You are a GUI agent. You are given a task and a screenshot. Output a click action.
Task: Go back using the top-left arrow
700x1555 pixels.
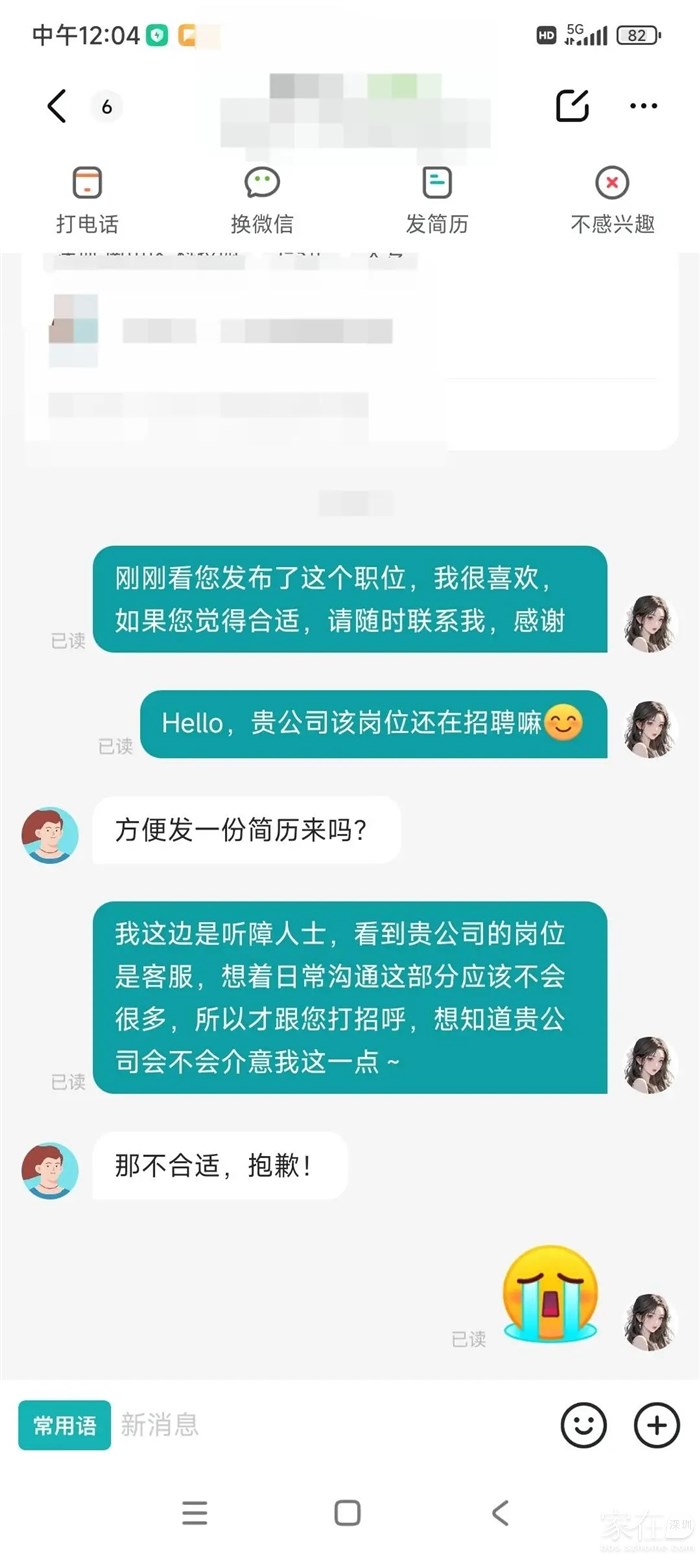click(57, 106)
